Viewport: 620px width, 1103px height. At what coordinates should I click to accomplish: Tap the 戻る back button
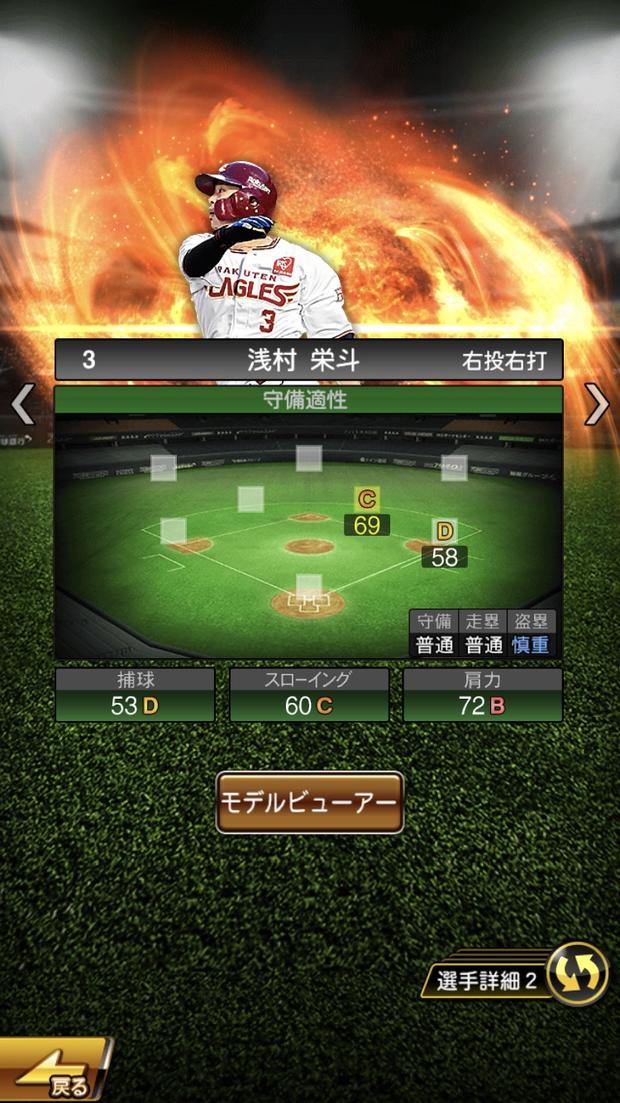click(x=55, y=1073)
